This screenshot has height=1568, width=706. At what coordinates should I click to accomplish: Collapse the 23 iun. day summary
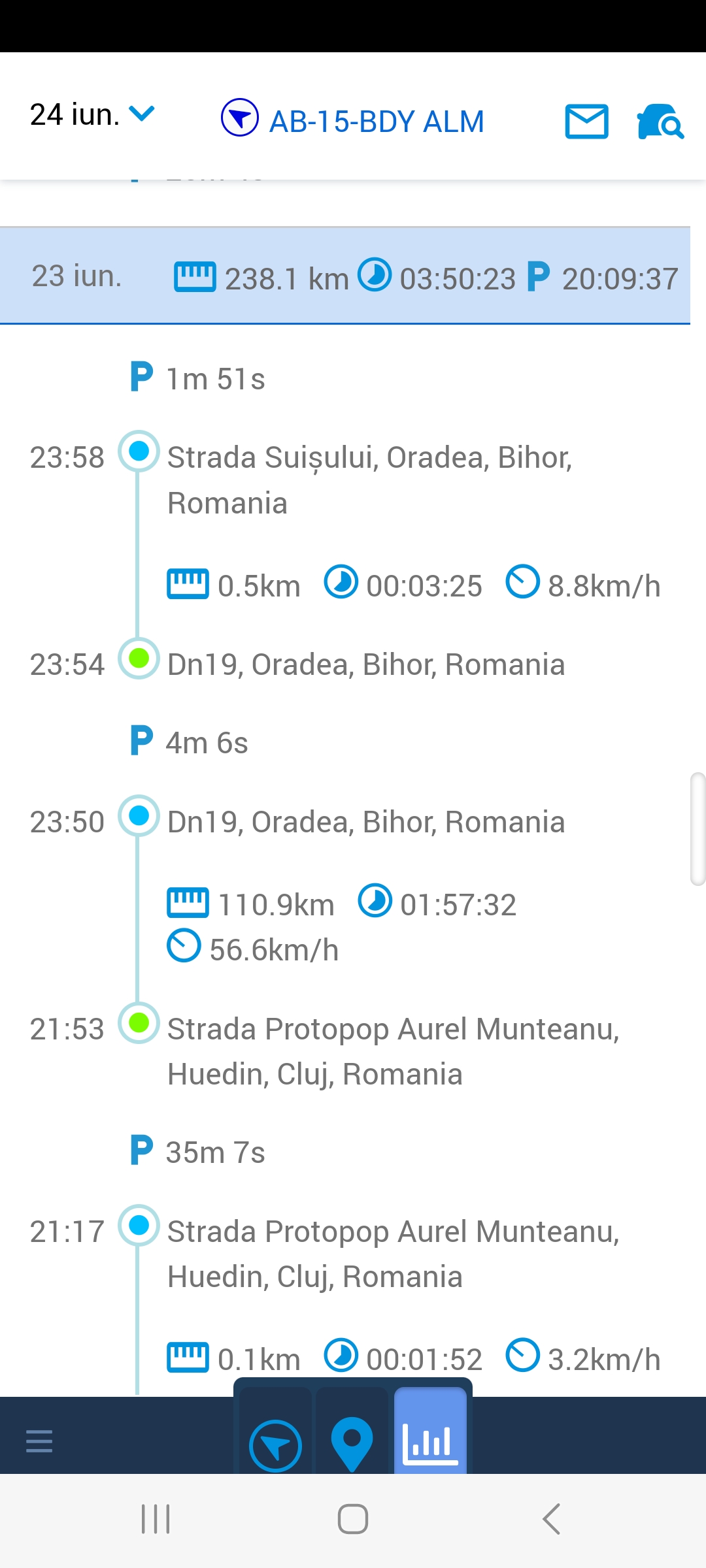click(x=345, y=276)
